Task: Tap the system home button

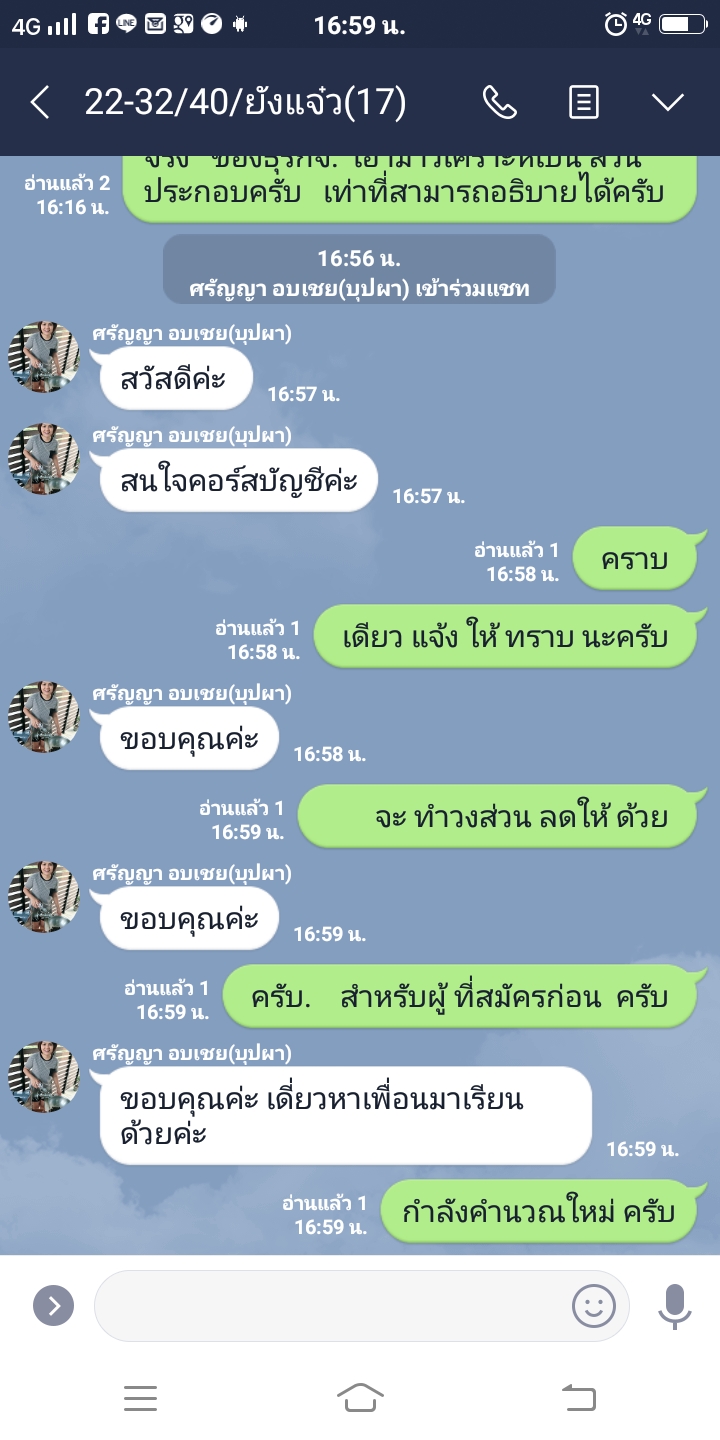Action: (360, 1397)
